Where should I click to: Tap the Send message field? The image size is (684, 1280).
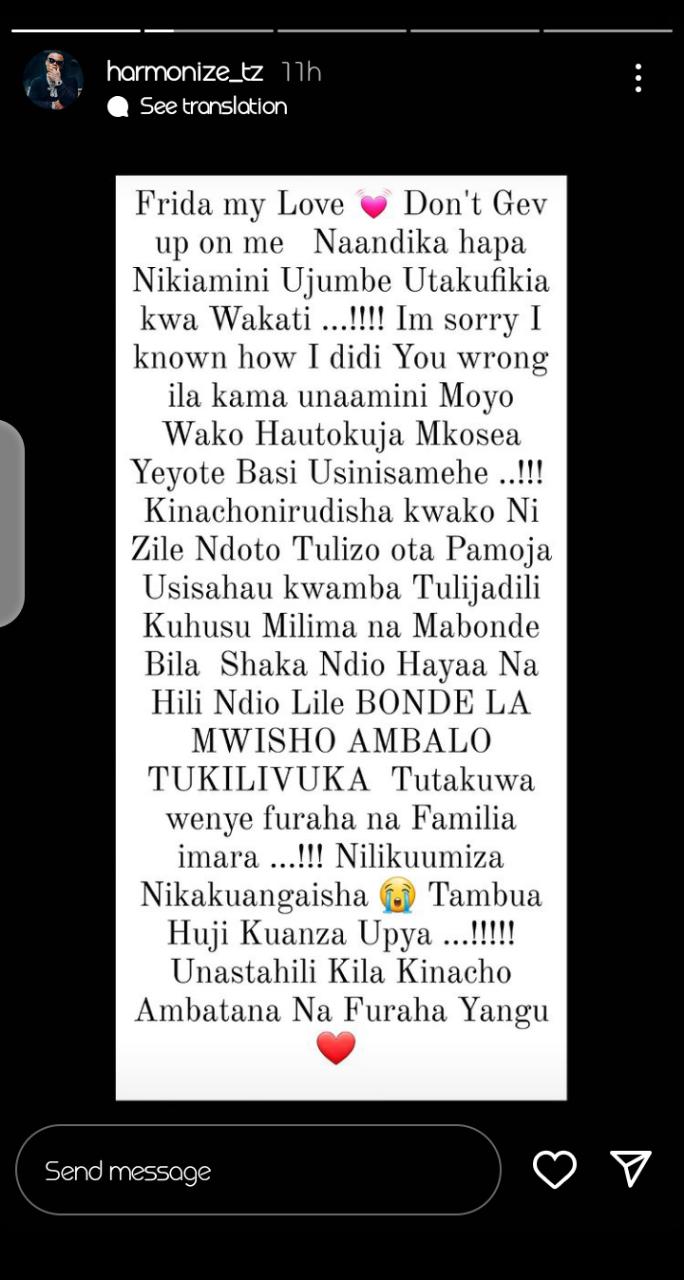pos(258,1170)
